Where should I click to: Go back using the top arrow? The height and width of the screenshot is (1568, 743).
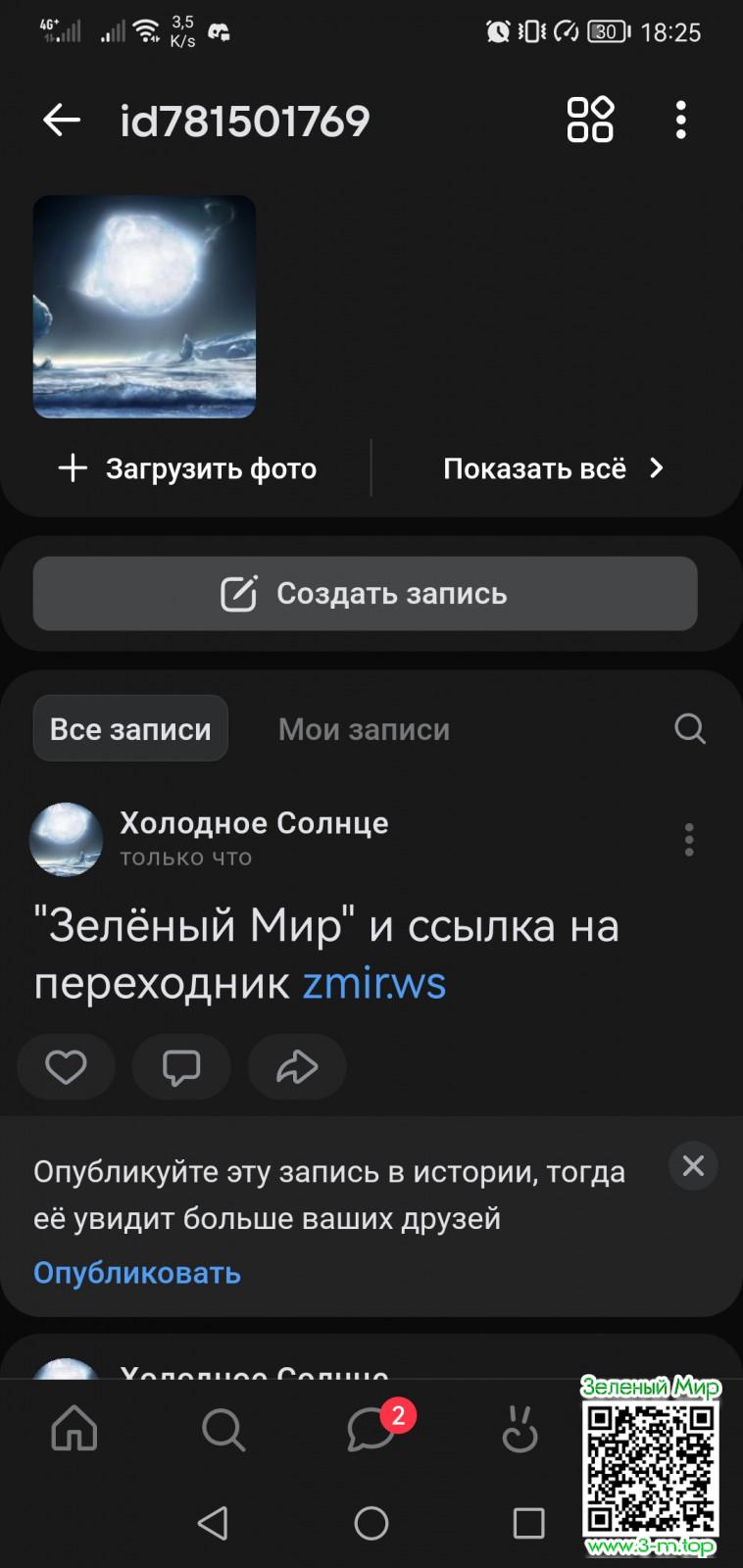pyautogui.click(x=62, y=121)
